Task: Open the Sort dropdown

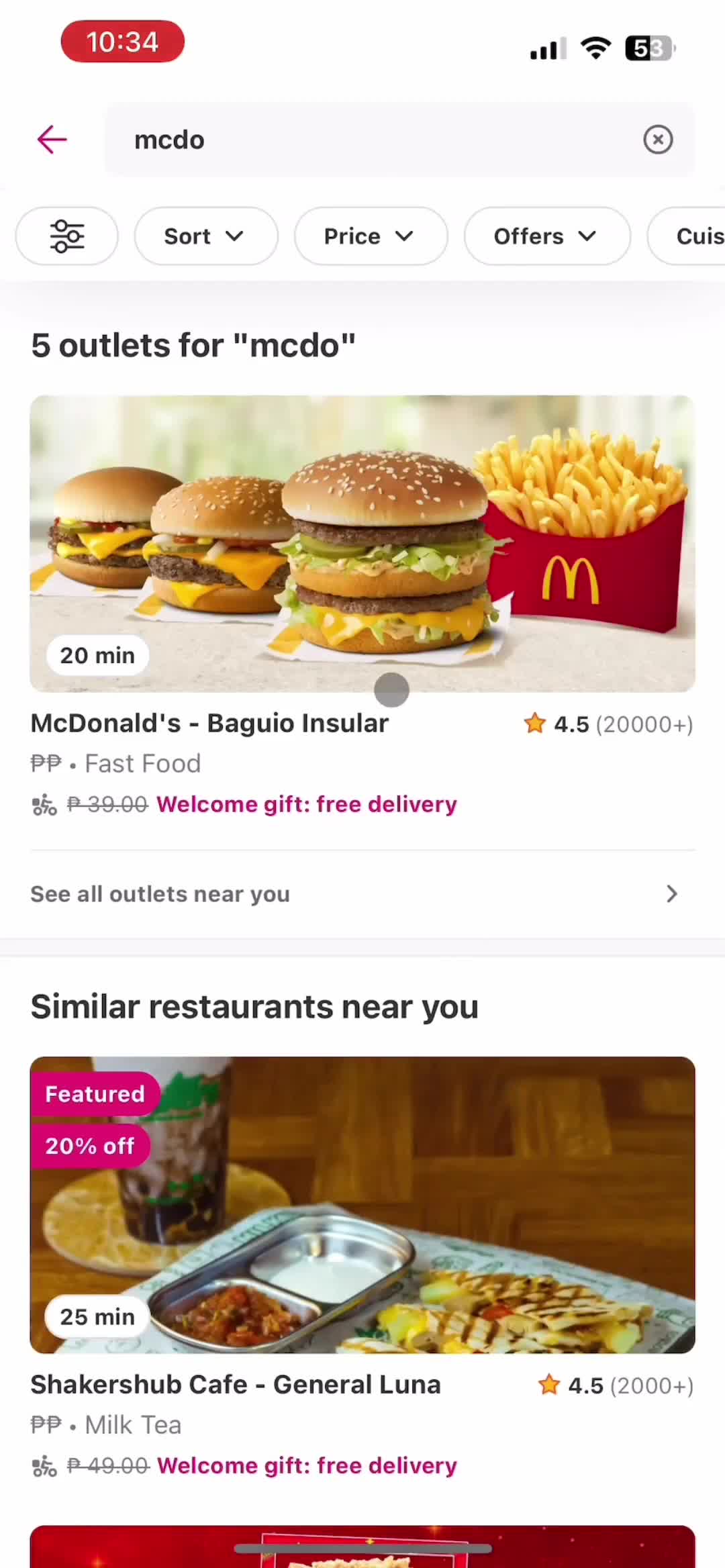Action: 205,236
